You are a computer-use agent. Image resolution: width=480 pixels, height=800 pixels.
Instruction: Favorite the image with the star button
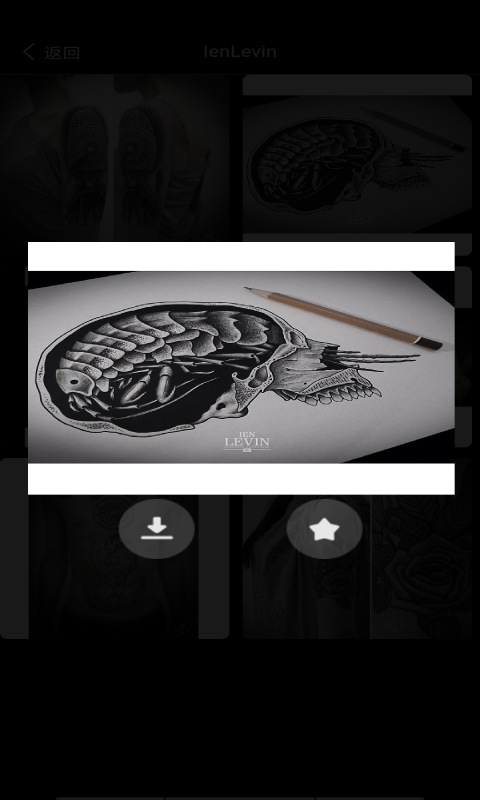tap(324, 529)
